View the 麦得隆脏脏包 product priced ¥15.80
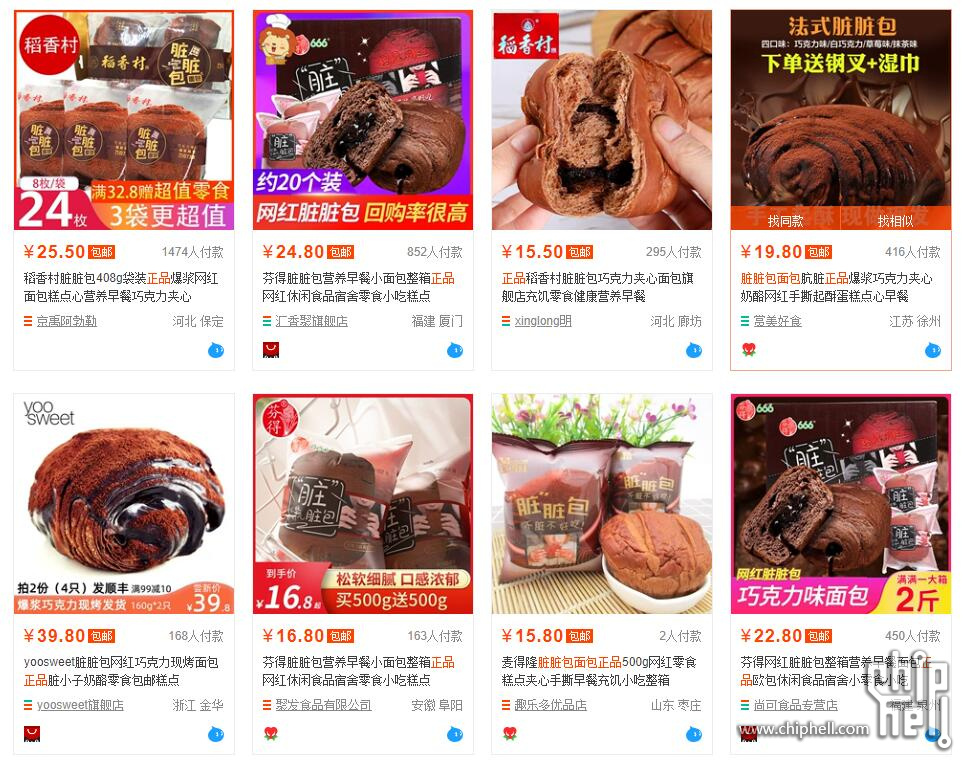This screenshot has width=965, height=764. point(601,503)
